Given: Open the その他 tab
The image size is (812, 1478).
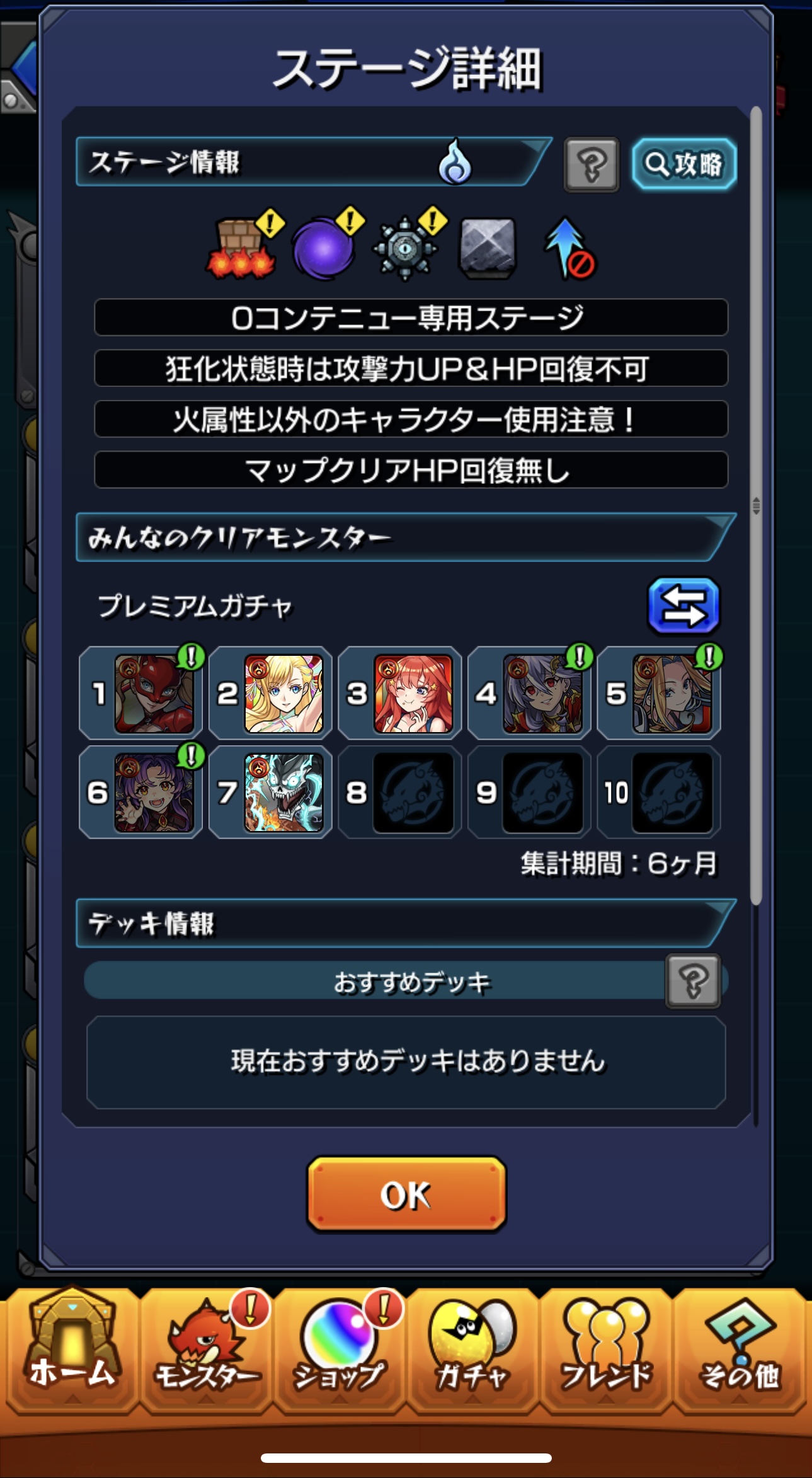Looking at the screenshot, I should tap(740, 1348).
